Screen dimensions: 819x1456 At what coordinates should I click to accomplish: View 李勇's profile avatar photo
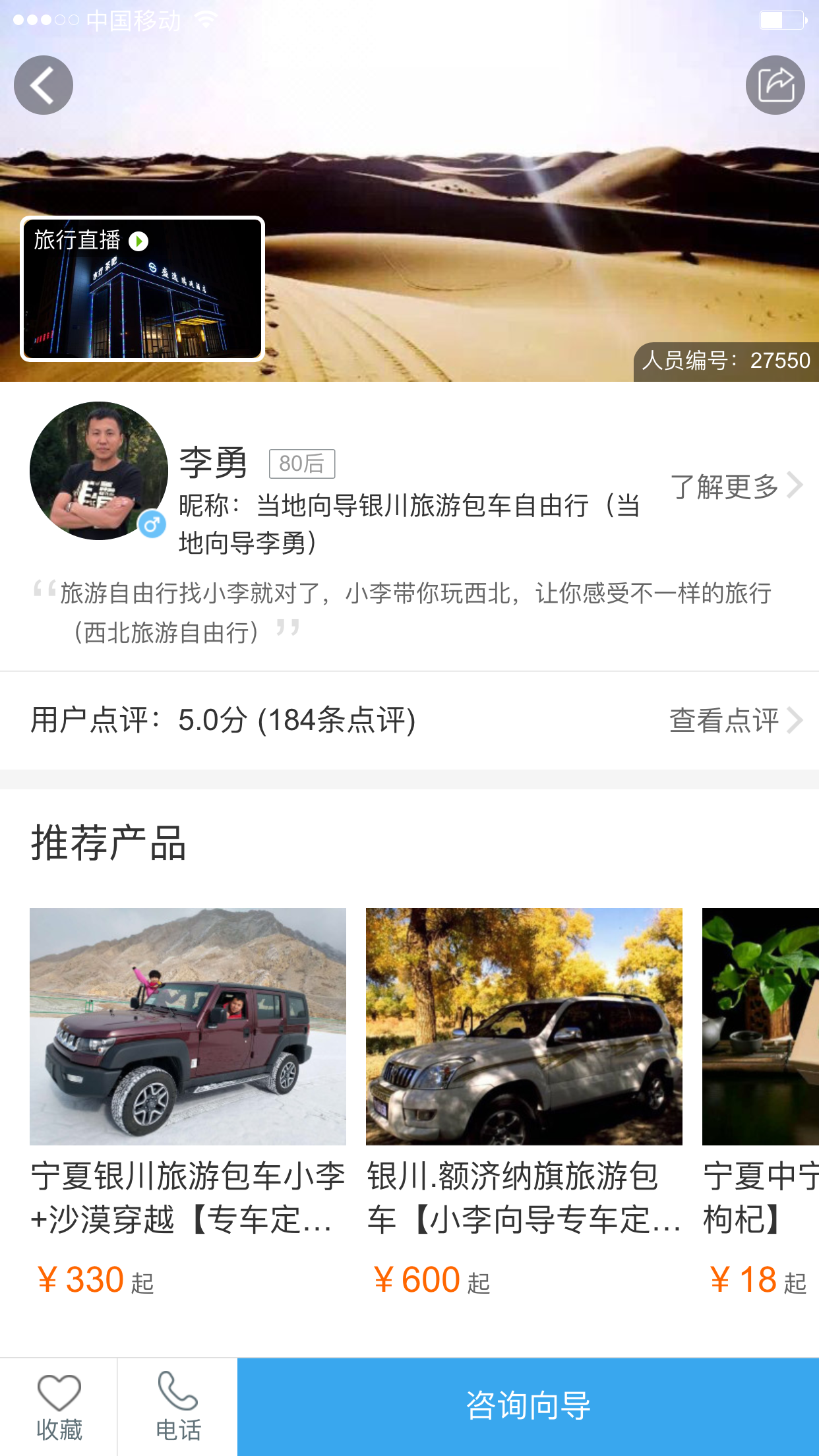(99, 471)
